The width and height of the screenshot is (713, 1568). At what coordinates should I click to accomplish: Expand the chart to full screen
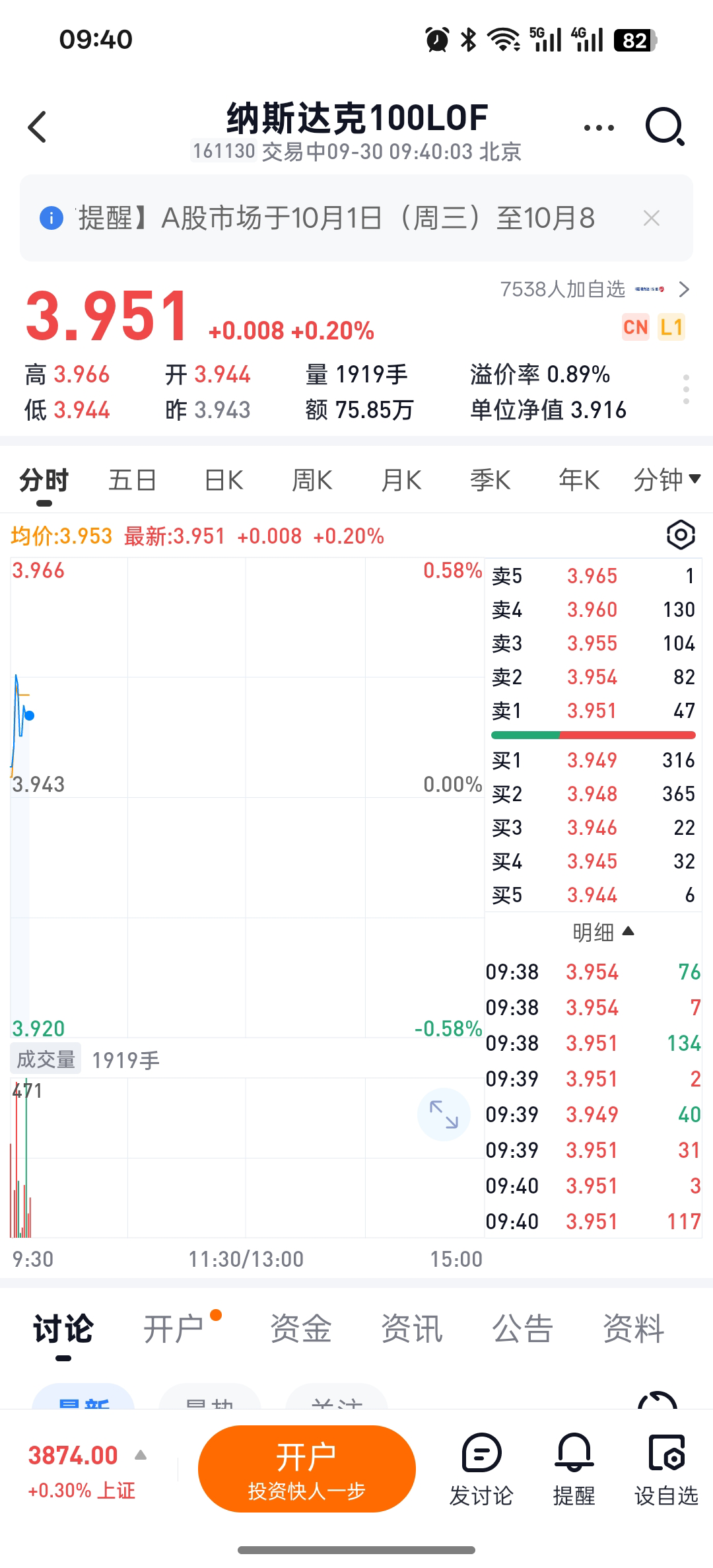[x=444, y=1114]
